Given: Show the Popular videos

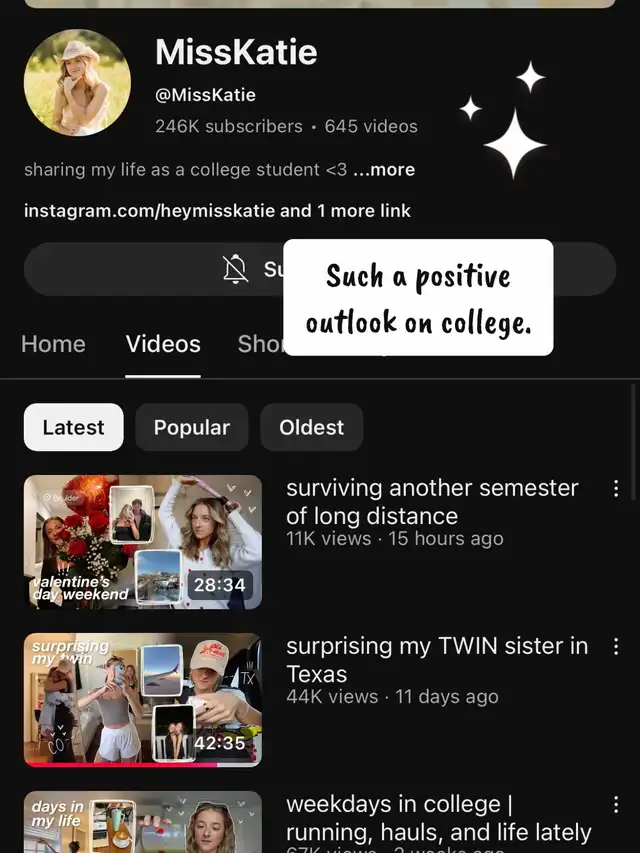Looking at the screenshot, I should point(192,428).
